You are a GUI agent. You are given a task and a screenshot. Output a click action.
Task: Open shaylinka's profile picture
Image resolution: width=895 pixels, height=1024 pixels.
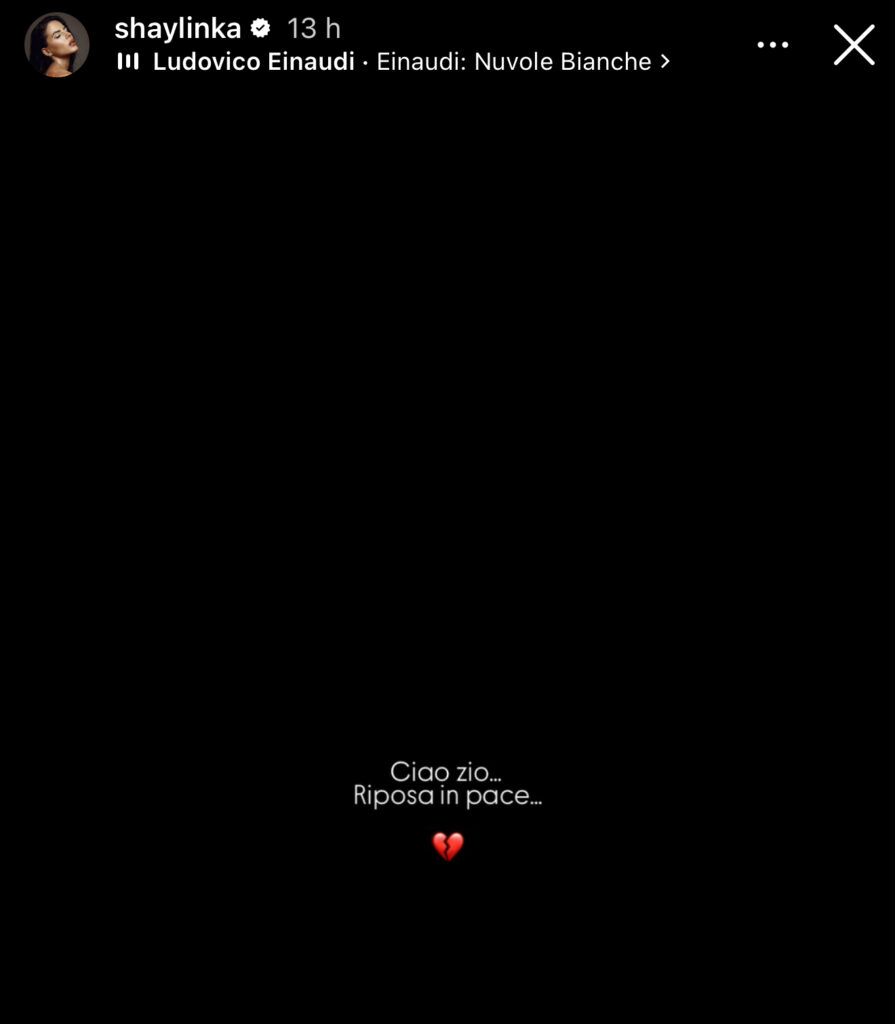pyautogui.click(x=57, y=45)
